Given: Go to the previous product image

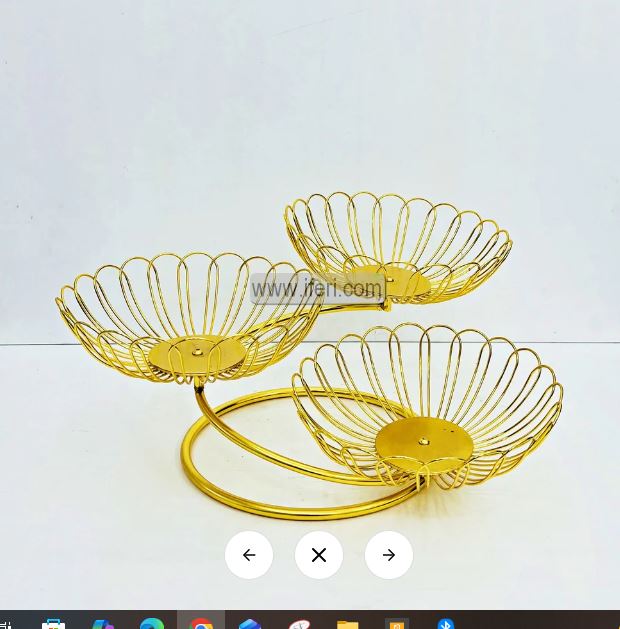Looking at the screenshot, I should point(249,555).
